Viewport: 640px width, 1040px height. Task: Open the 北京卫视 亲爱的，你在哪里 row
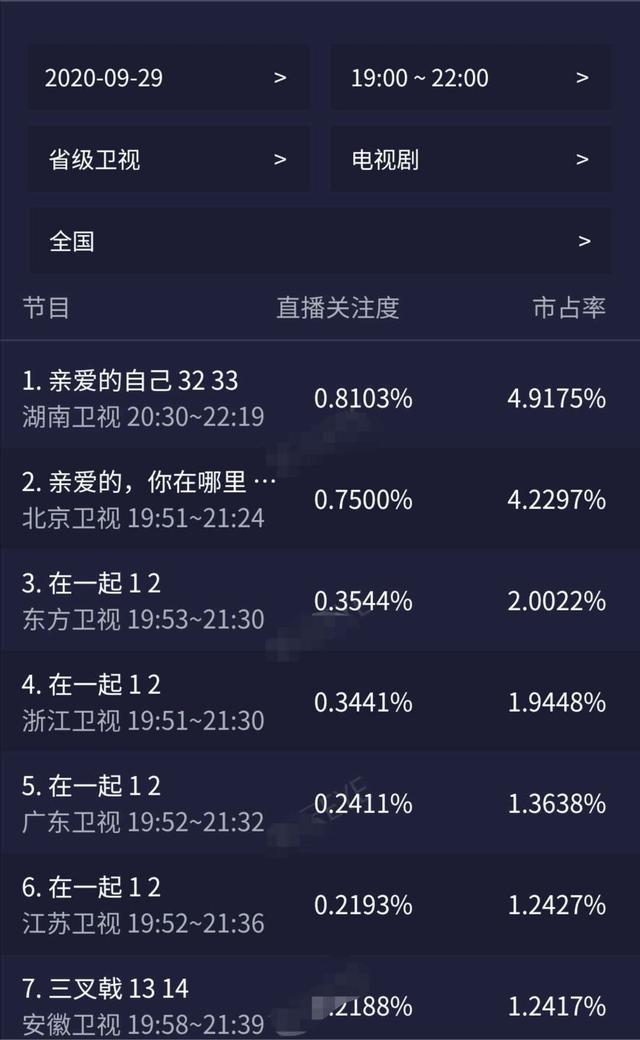[x=320, y=499]
